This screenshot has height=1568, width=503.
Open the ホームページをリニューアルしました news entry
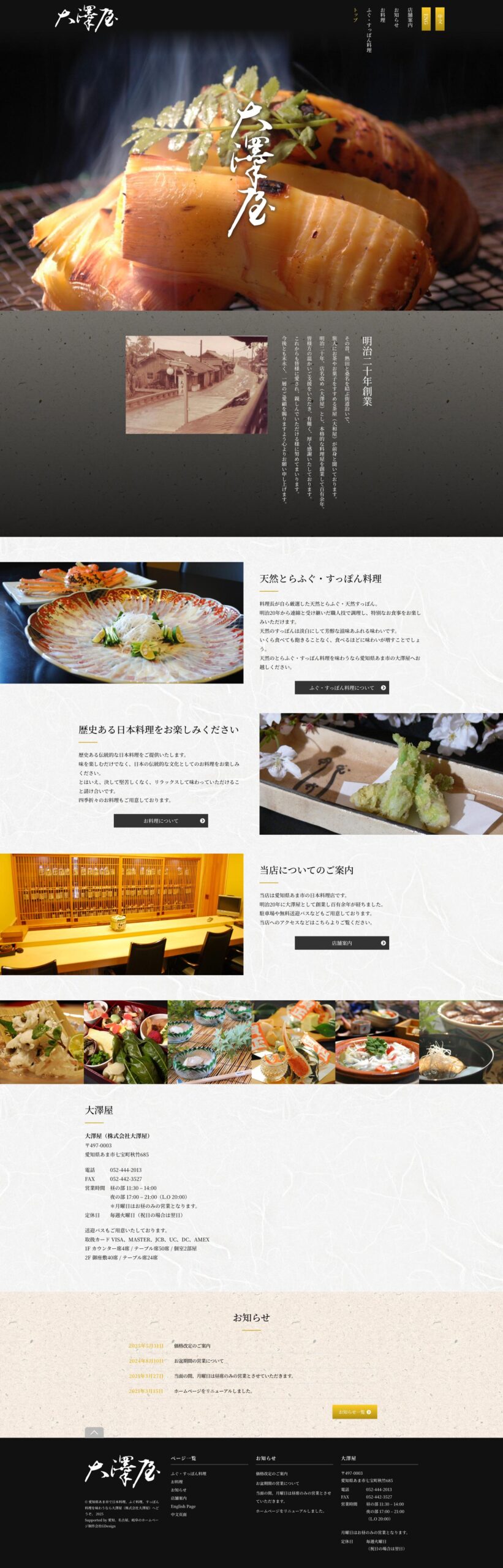point(213,1390)
